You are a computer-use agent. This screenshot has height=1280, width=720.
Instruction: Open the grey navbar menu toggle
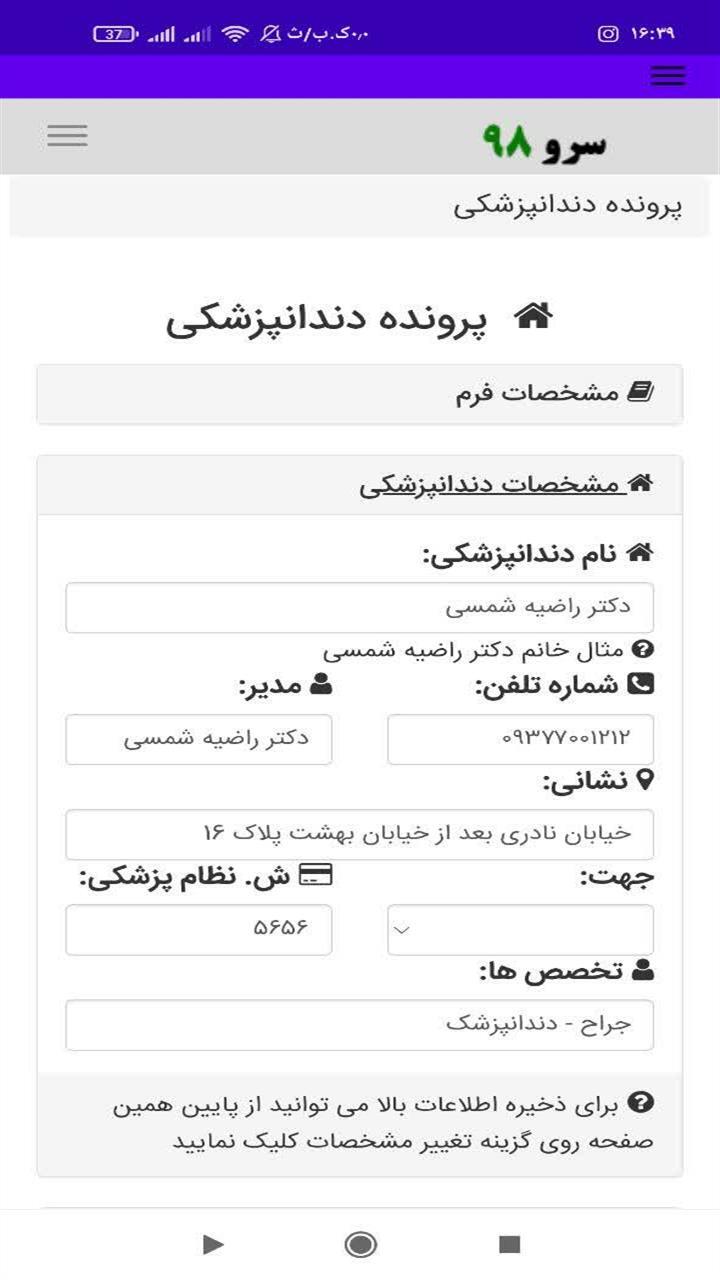67,136
